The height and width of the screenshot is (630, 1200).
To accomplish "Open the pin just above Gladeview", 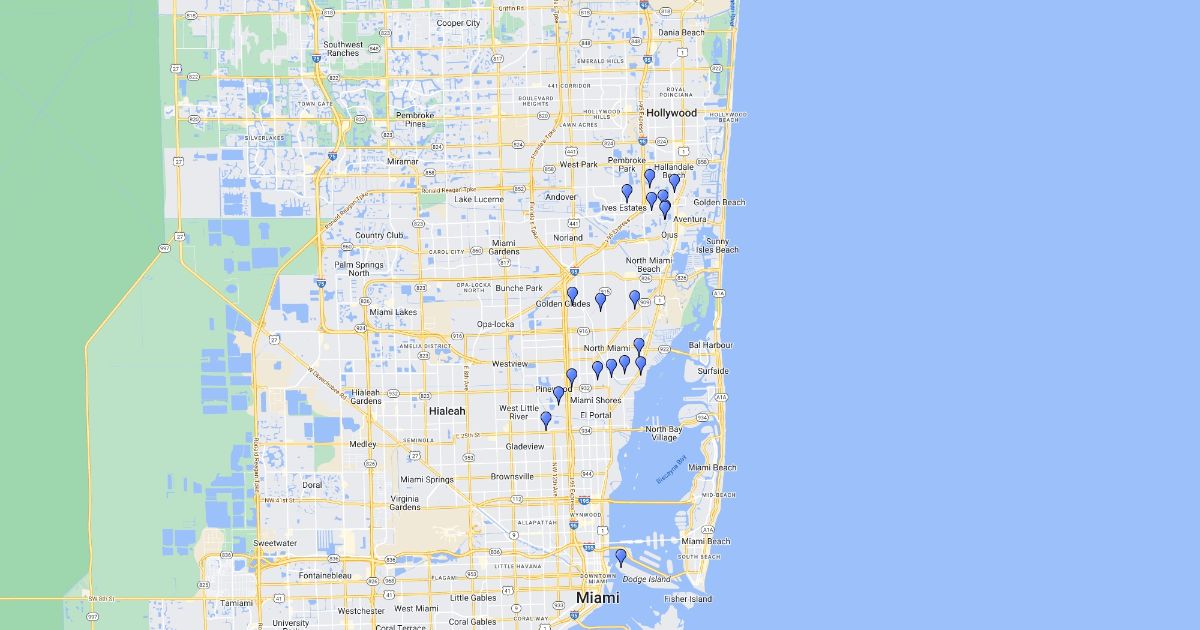I will click(546, 420).
